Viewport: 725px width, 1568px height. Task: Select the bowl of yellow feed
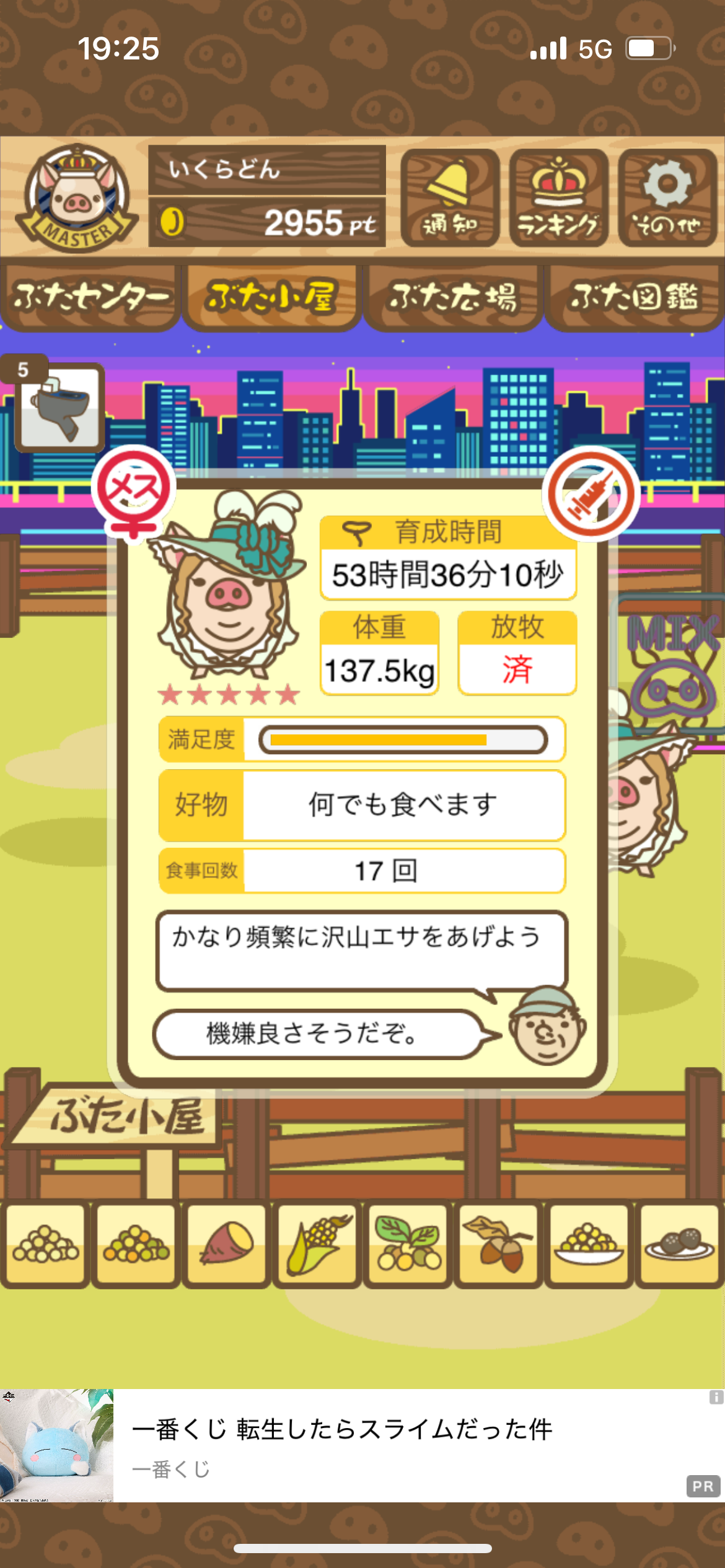[589, 1243]
